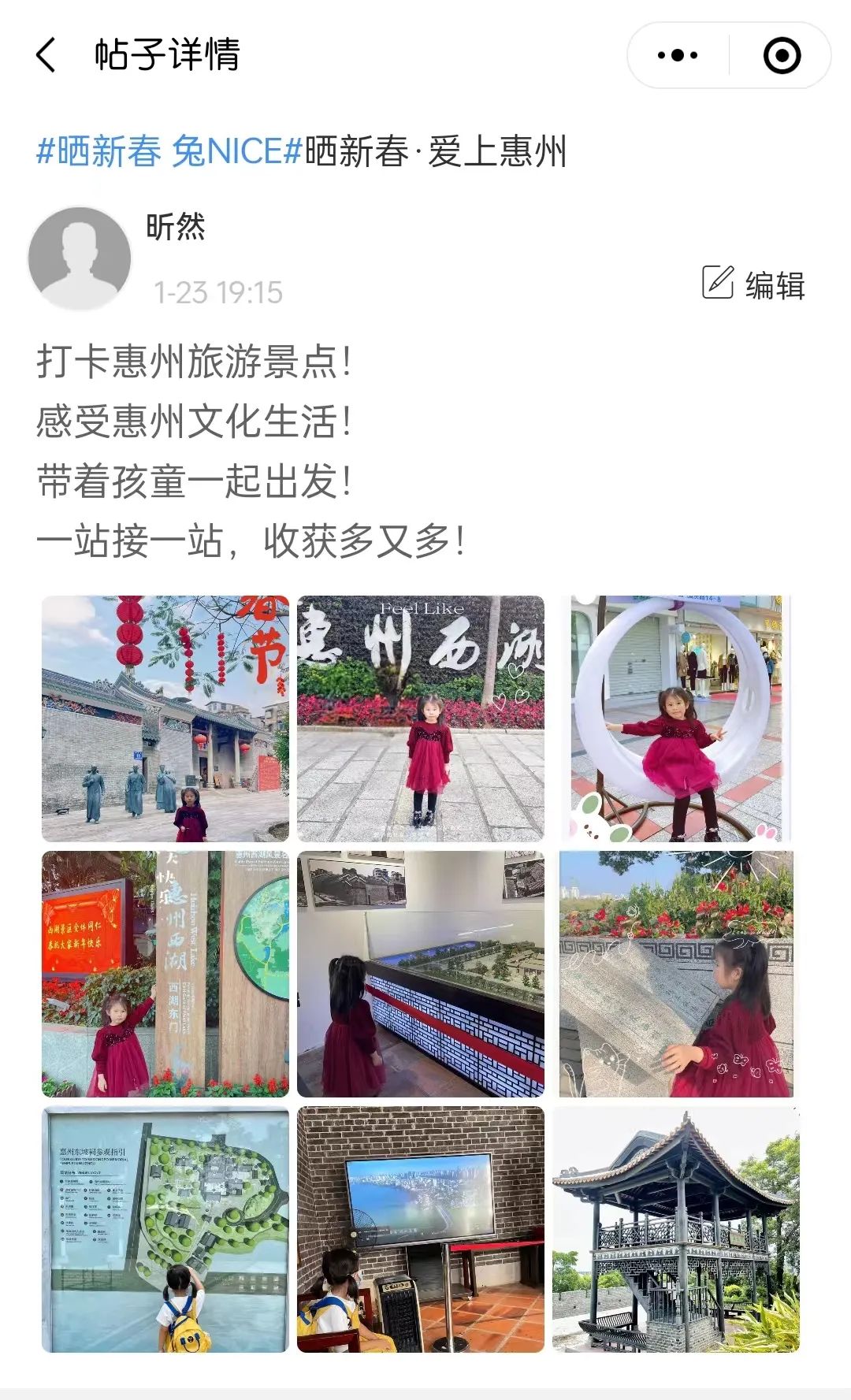Open photo of the traditional pavilion

coord(675,1229)
